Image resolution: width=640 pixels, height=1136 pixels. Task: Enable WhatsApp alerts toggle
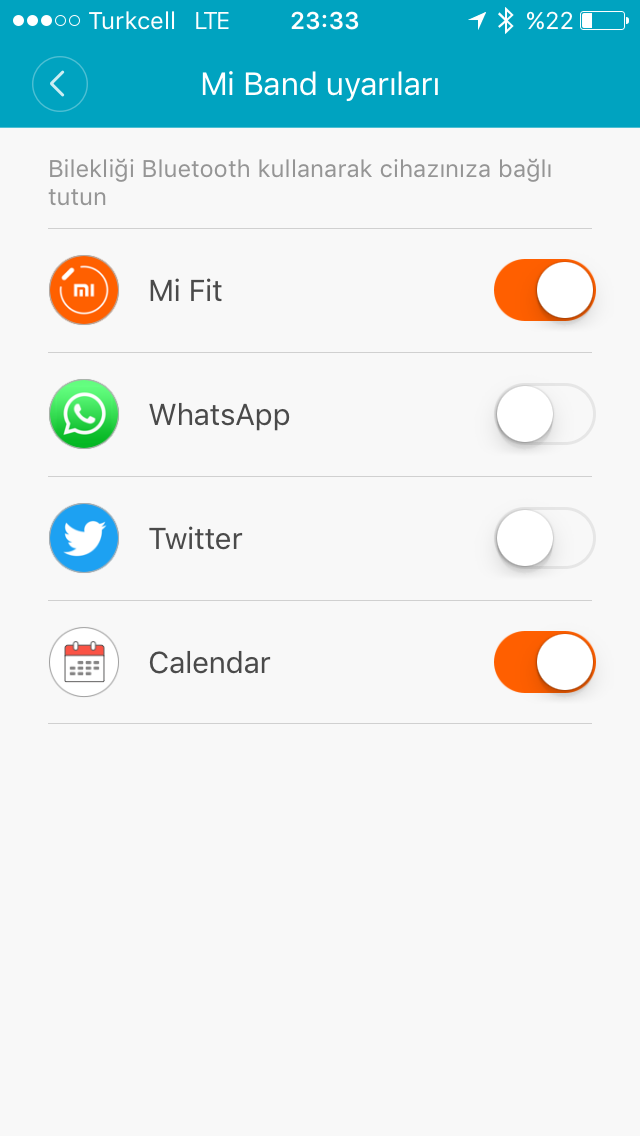pos(544,414)
